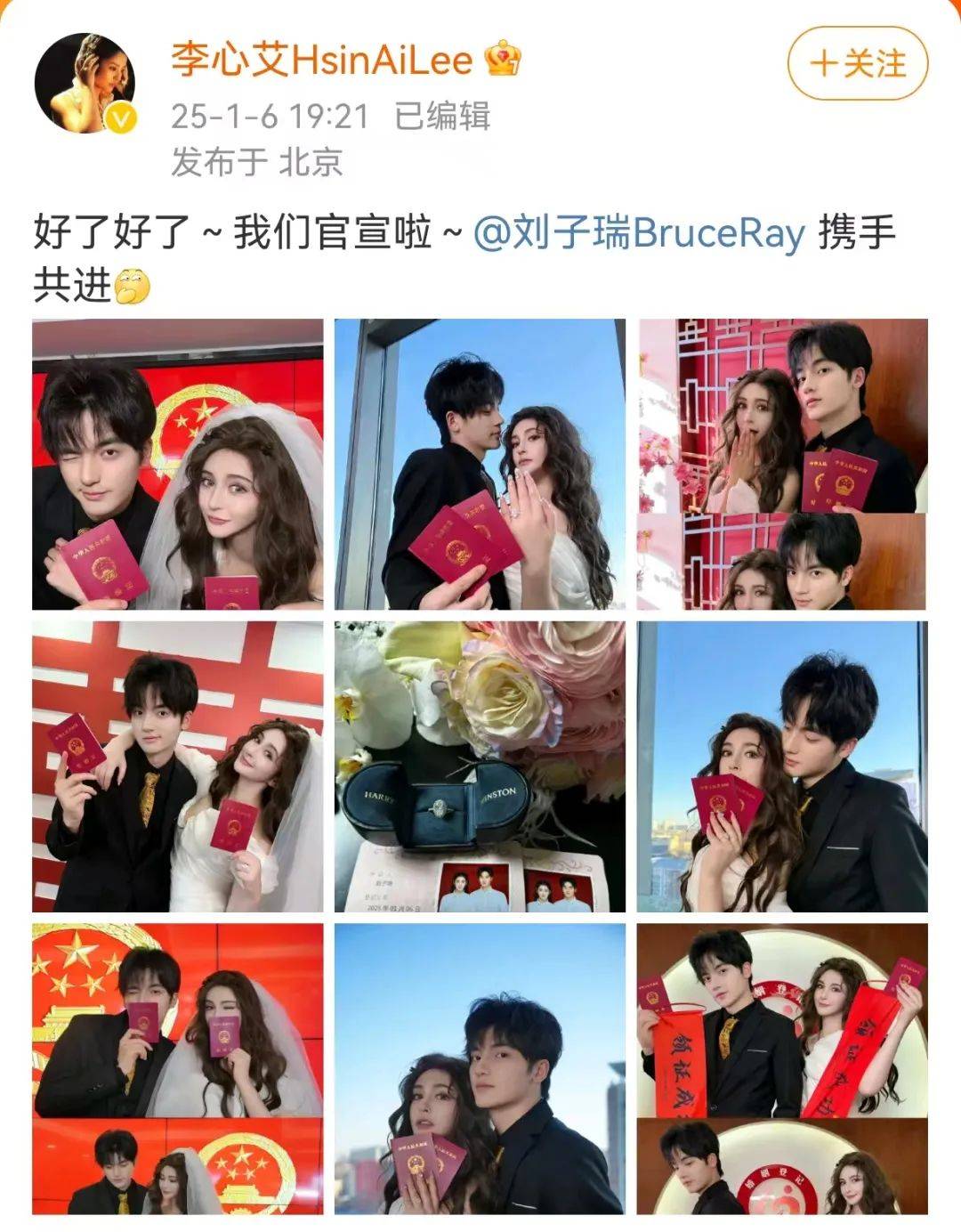Open 李心艾HsinAiLee's profile avatar
Image resolution: width=961 pixels, height=1232 pixels.
tap(85, 83)
